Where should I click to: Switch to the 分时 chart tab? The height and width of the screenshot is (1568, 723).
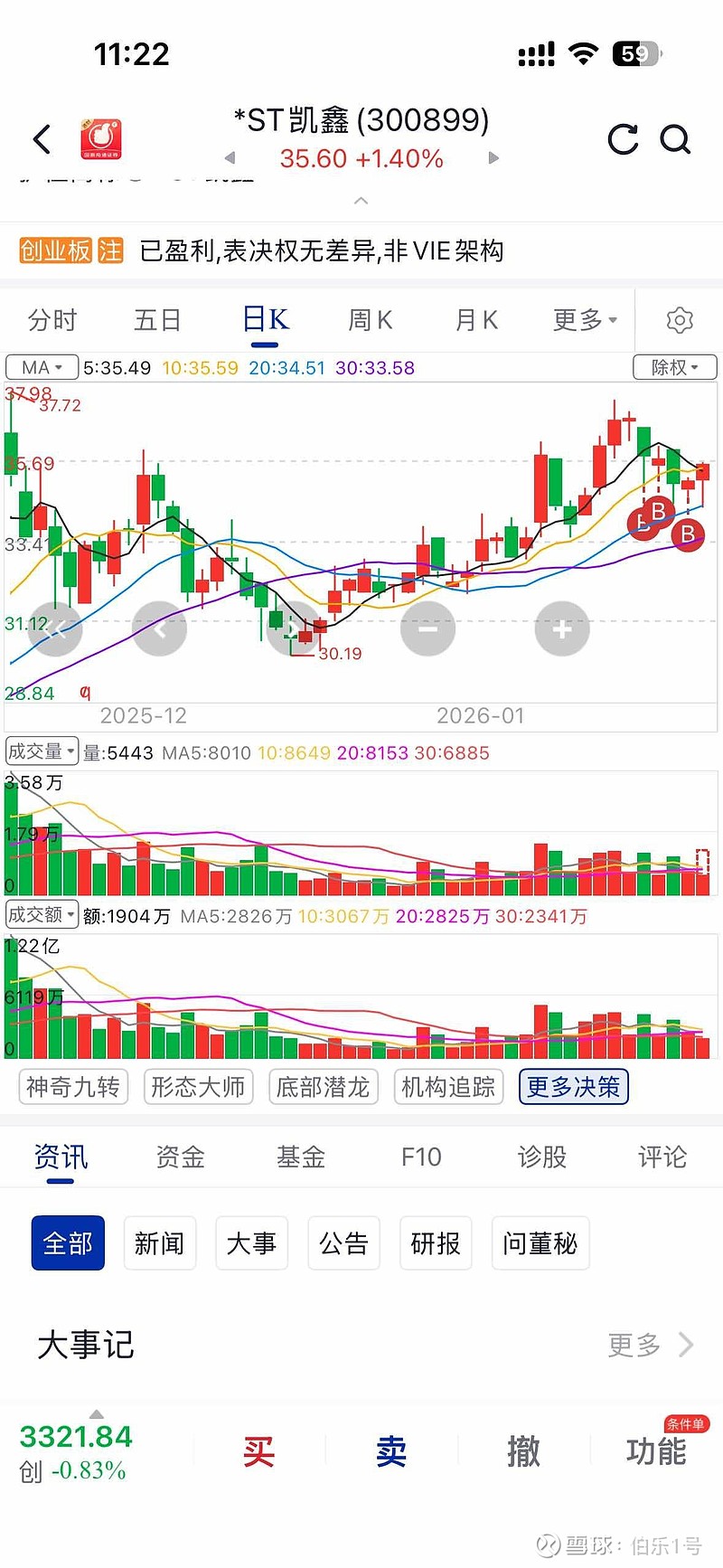pos(52,320)
